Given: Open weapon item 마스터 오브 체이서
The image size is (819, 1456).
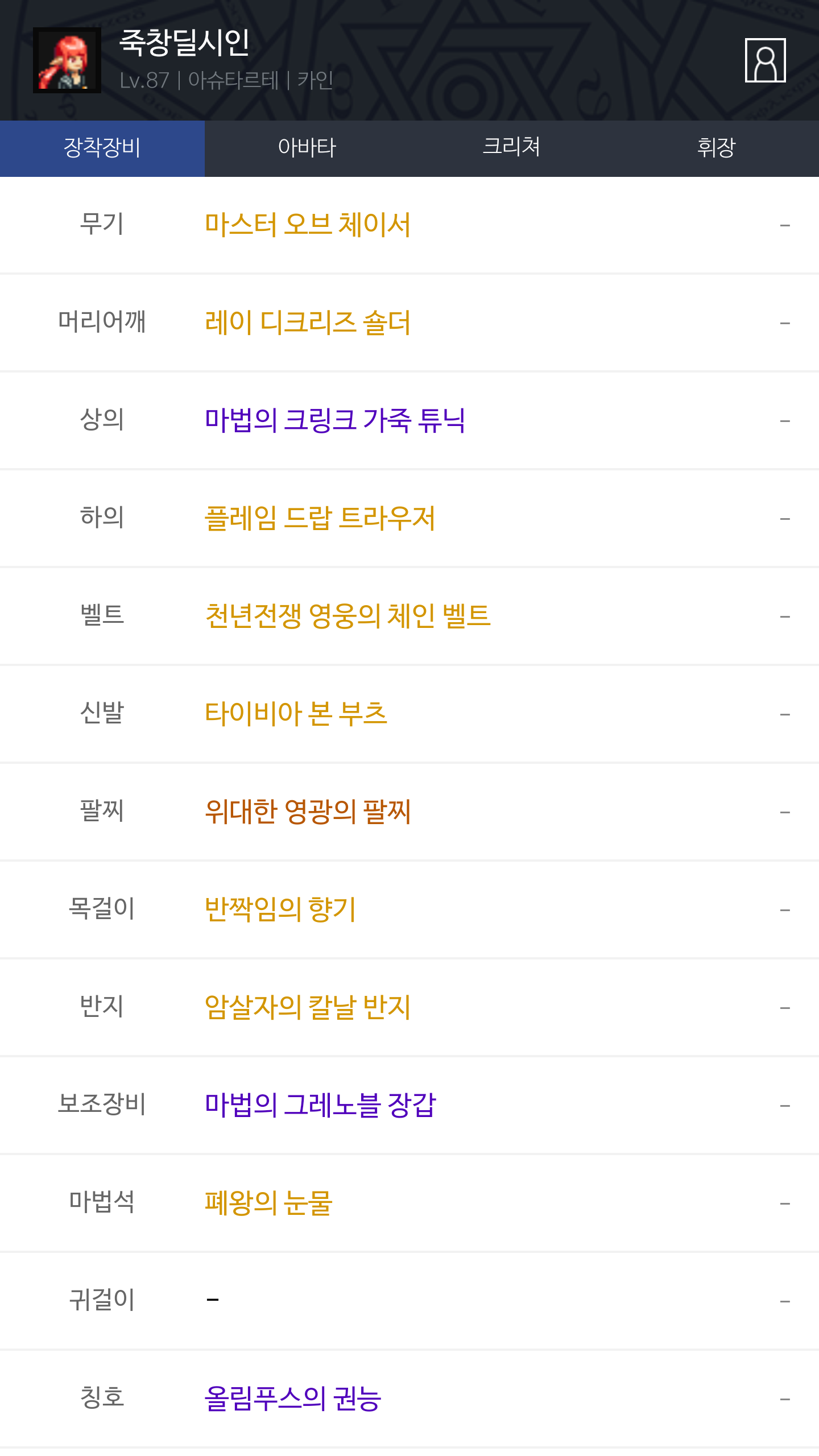Looking at the screenshot, I should coord(308,225).
